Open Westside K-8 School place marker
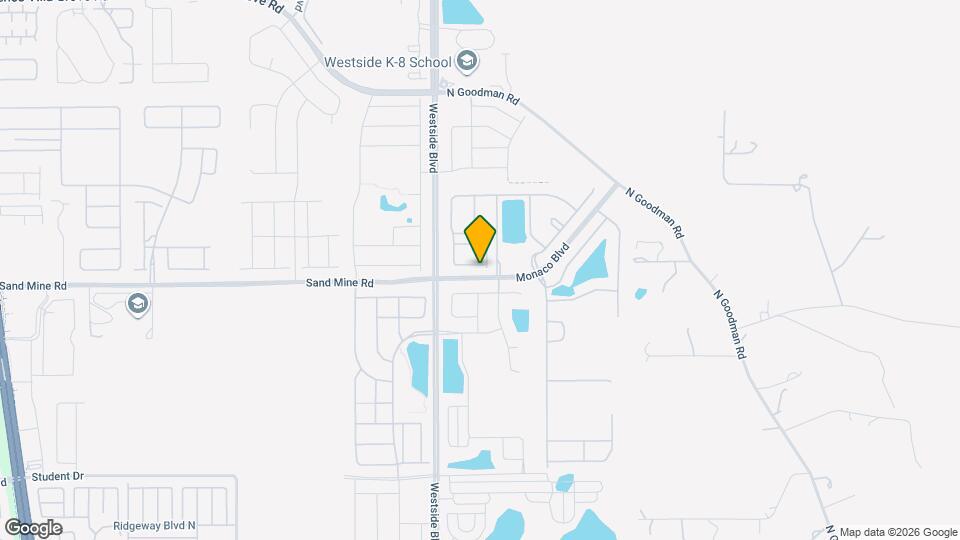Image resolution: width=960 pixels, height=540 pixels. (466, 62)
